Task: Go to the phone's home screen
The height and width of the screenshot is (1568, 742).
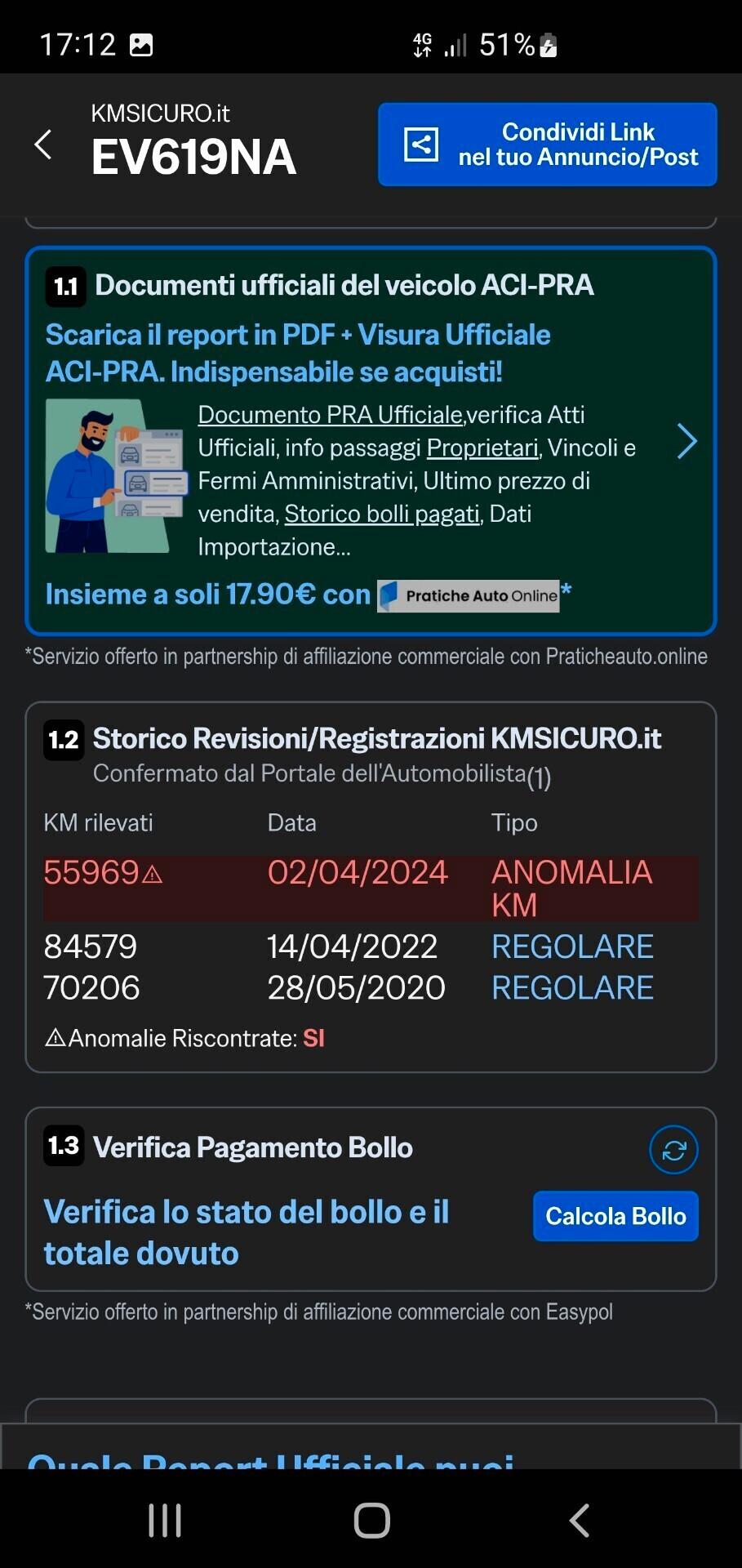Action: coord(371,1521)
